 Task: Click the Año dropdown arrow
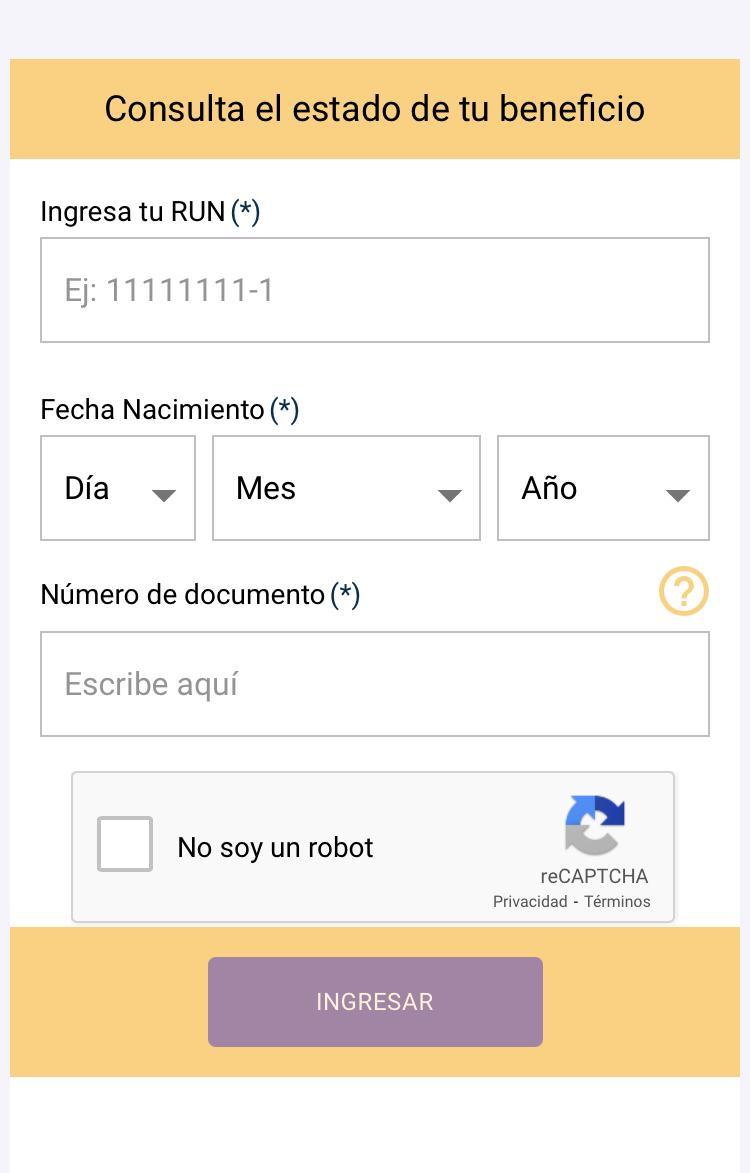[x=678, y=495]
